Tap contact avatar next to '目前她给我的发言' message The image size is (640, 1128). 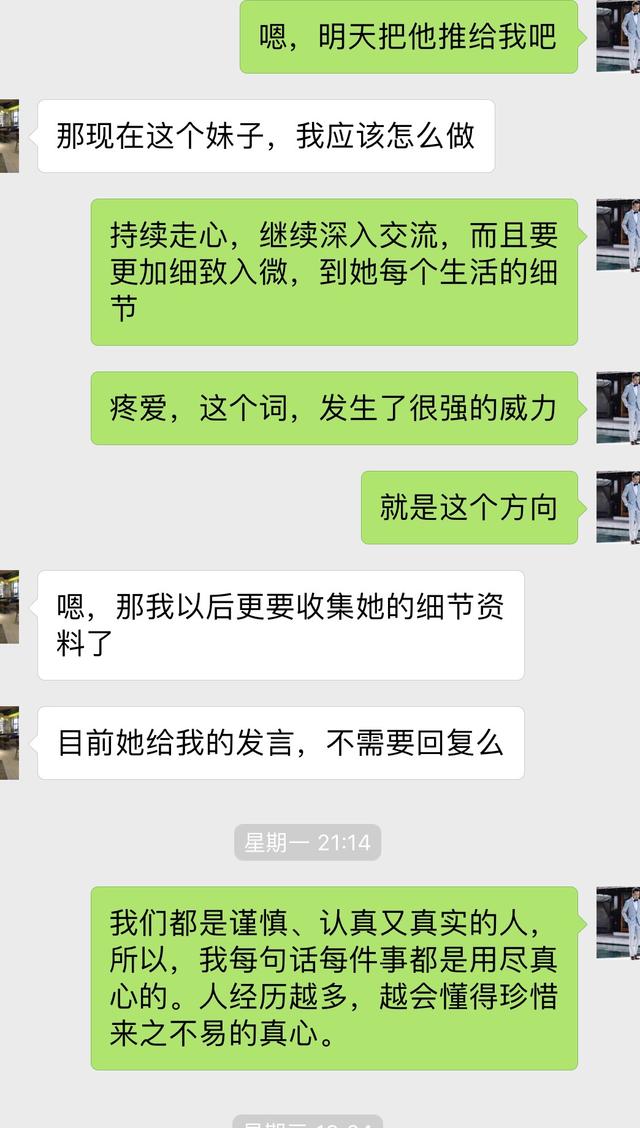coord(9,743)
